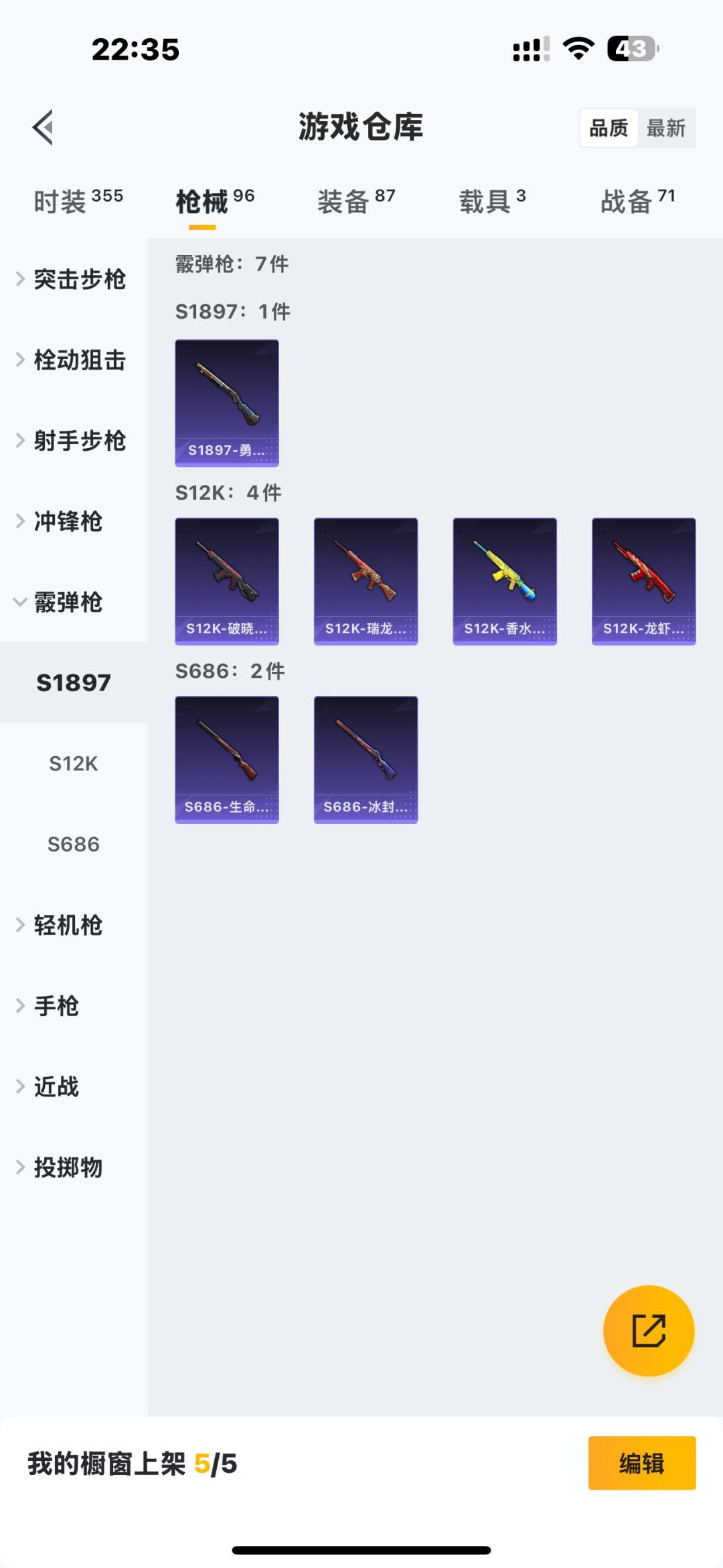Tap the 编辑 button
Viewport: 723px width, 1568px height.
(x=641, y=1464)
